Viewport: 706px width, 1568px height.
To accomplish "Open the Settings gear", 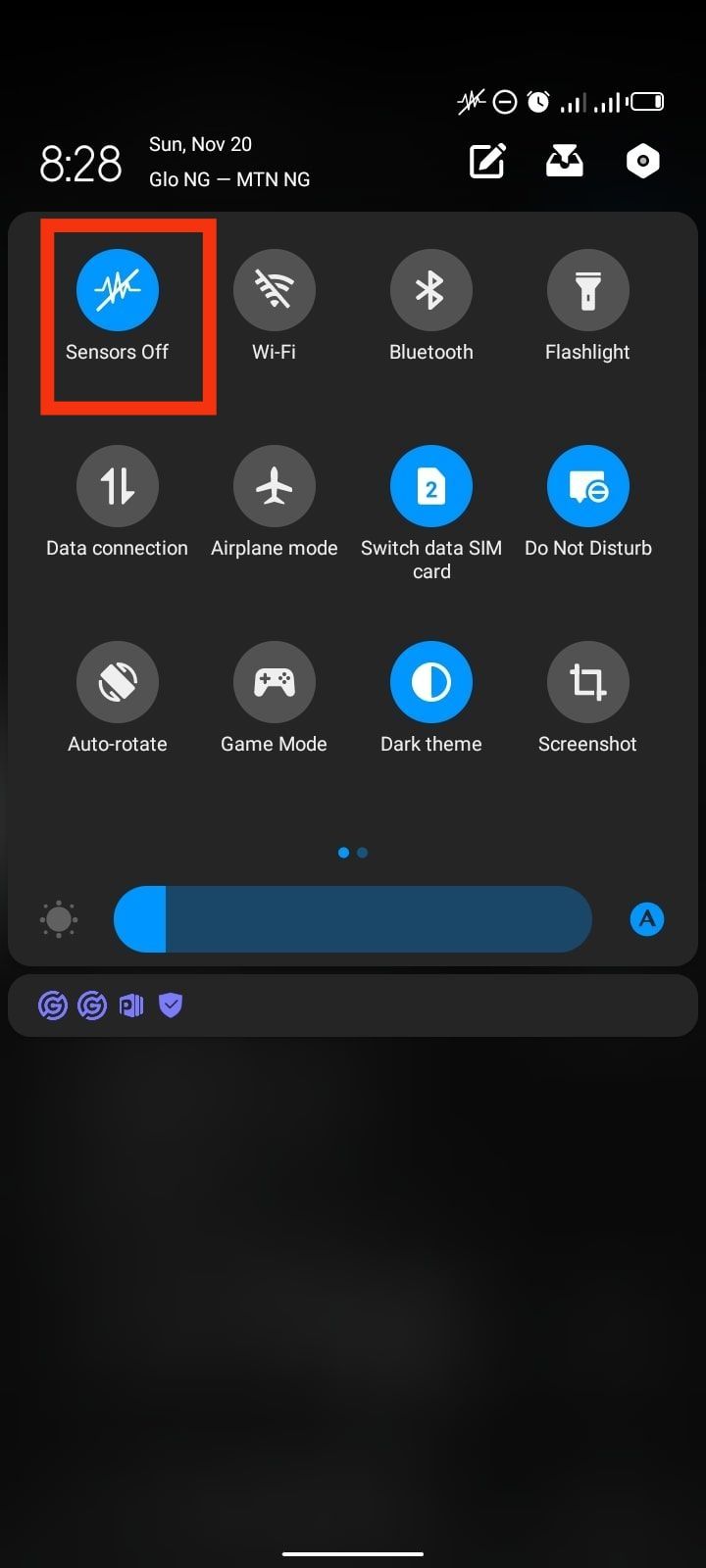I will tap(642, 161).
